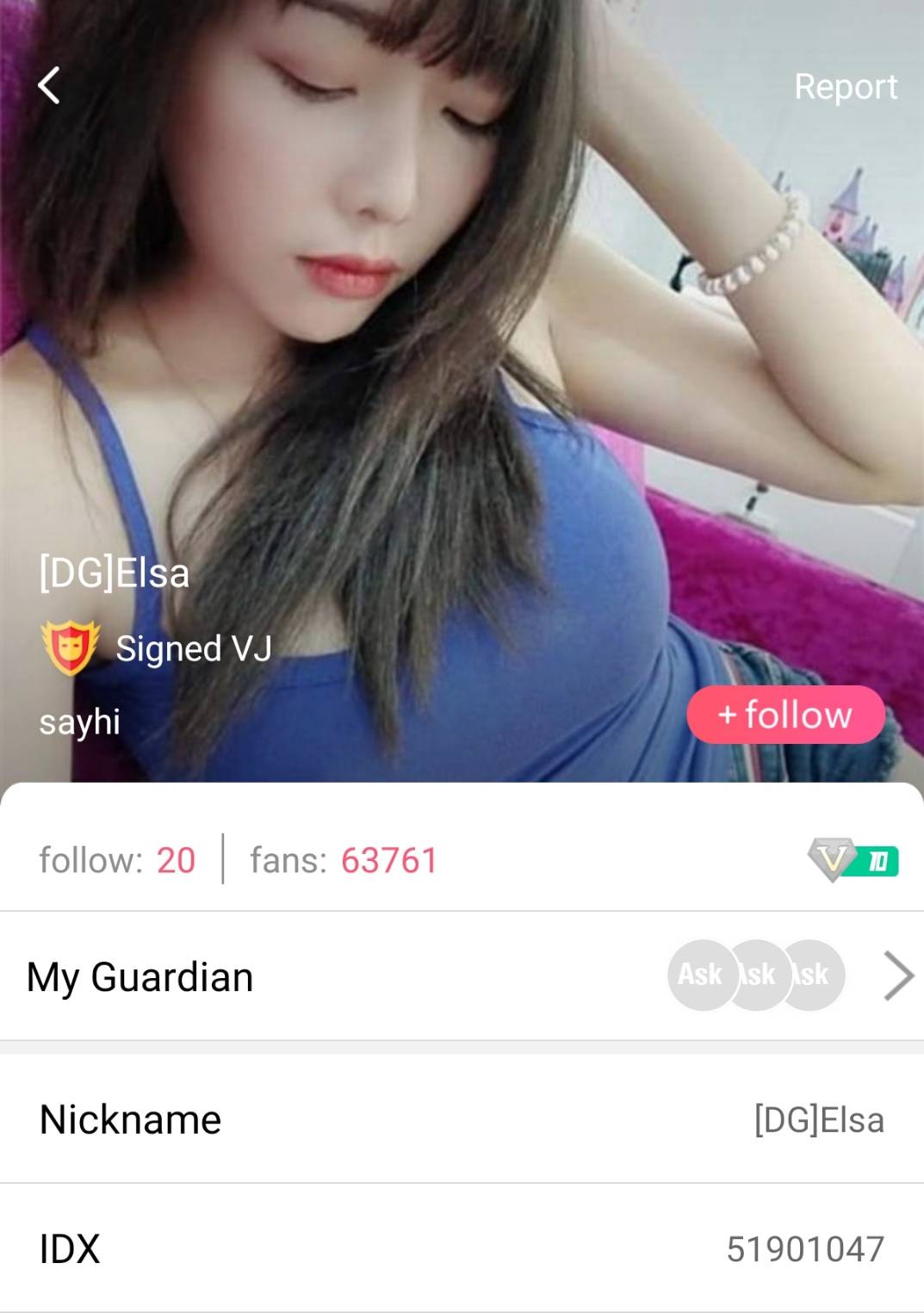
Task: Report this profile
Action: click(845, 87)
